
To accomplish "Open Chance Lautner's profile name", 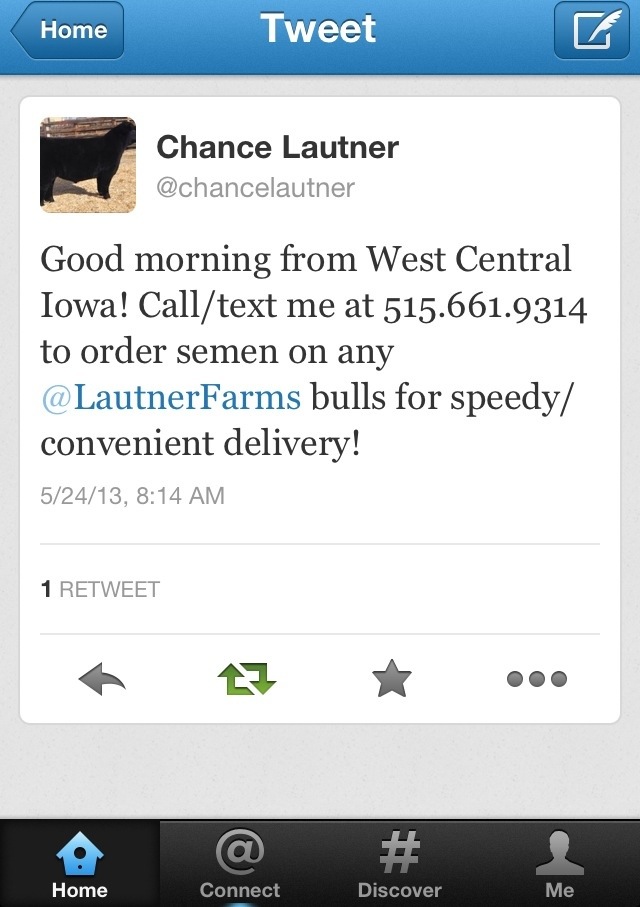I will [x=277, y=147].
